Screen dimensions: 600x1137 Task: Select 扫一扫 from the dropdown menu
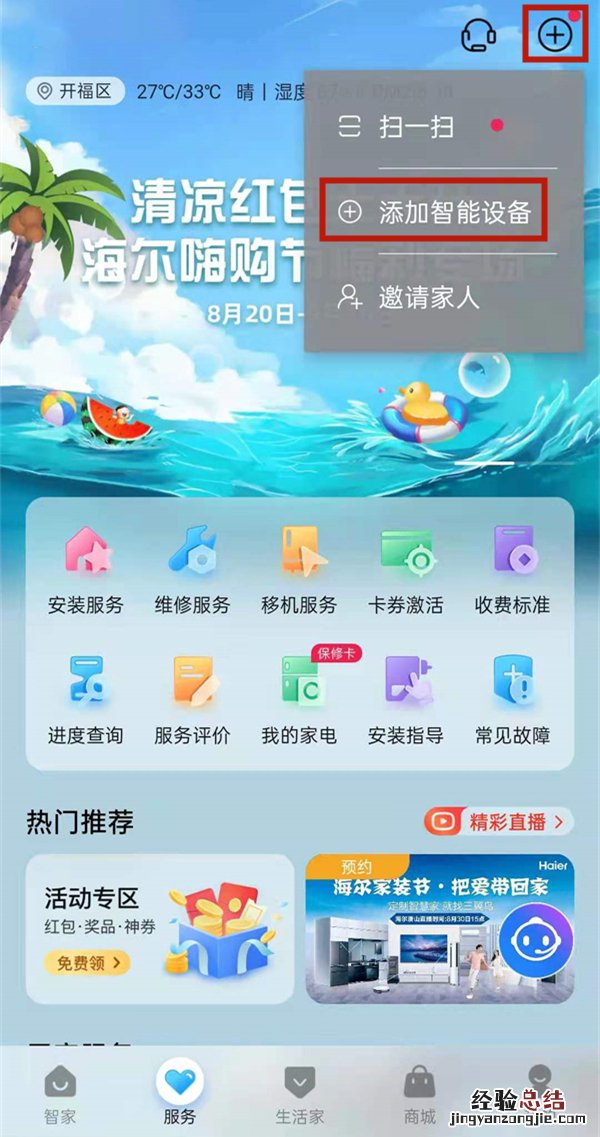tap(416, 127)
